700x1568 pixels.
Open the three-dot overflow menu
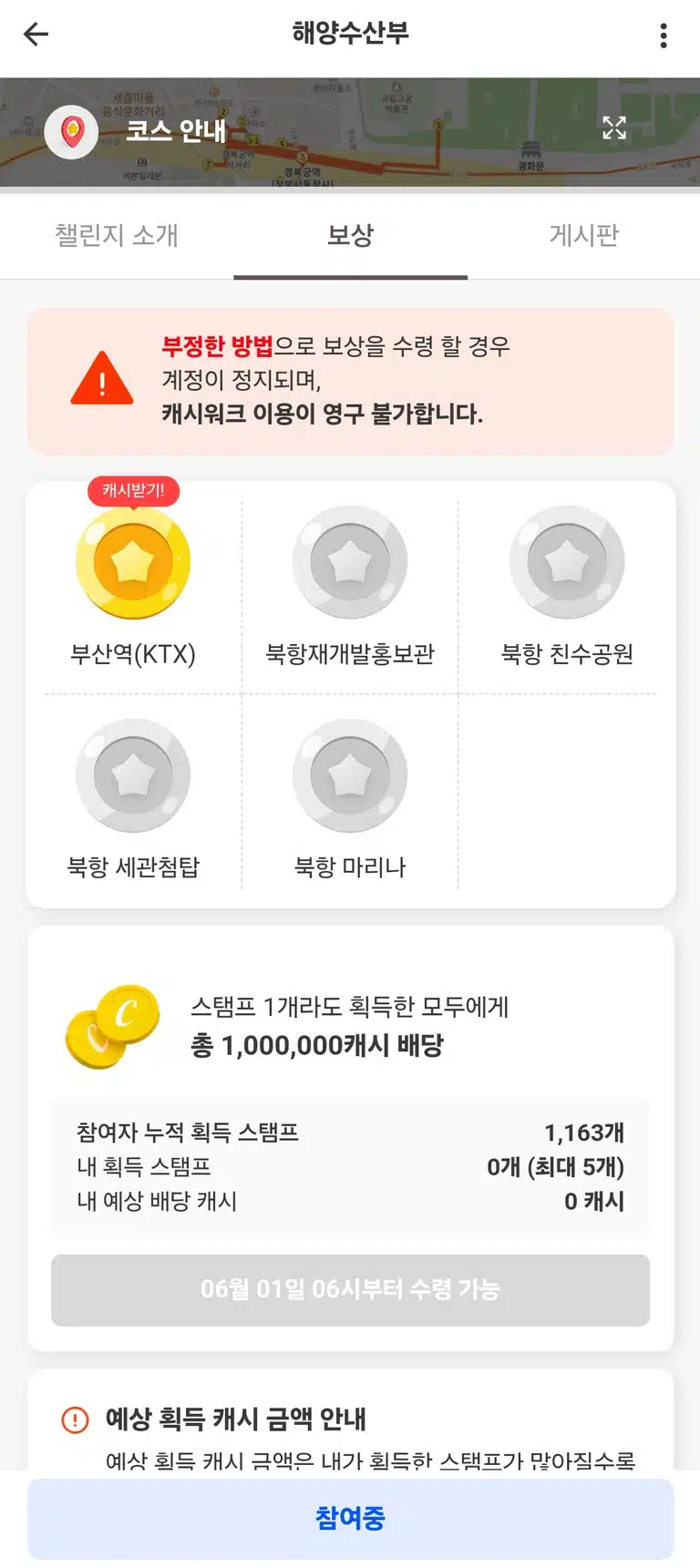point(664,36)
